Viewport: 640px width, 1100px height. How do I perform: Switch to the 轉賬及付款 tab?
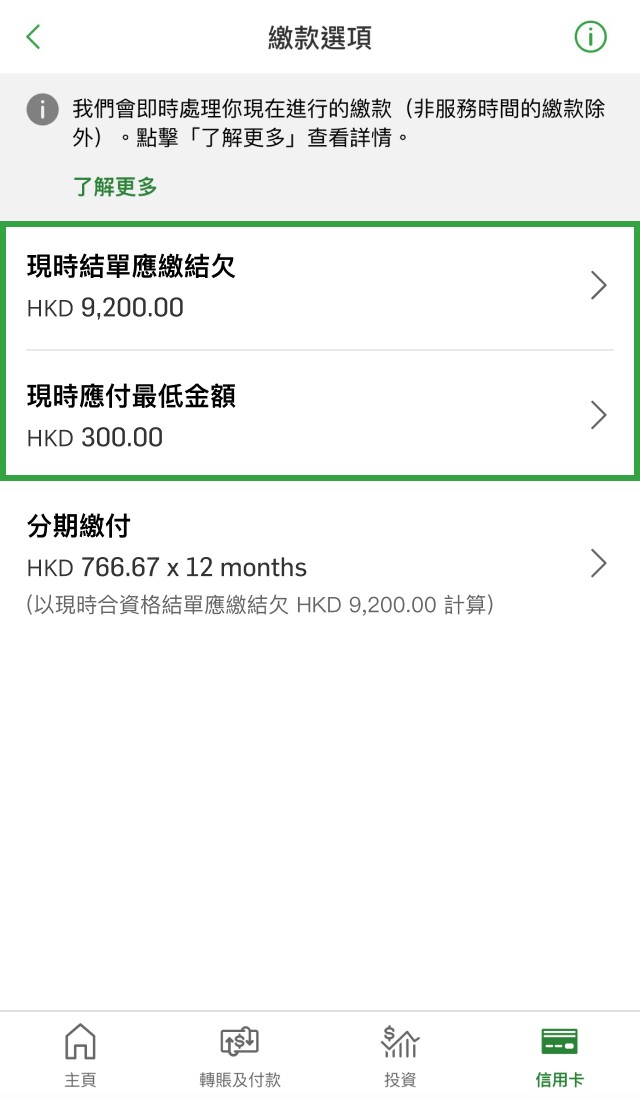(240, 1054)
